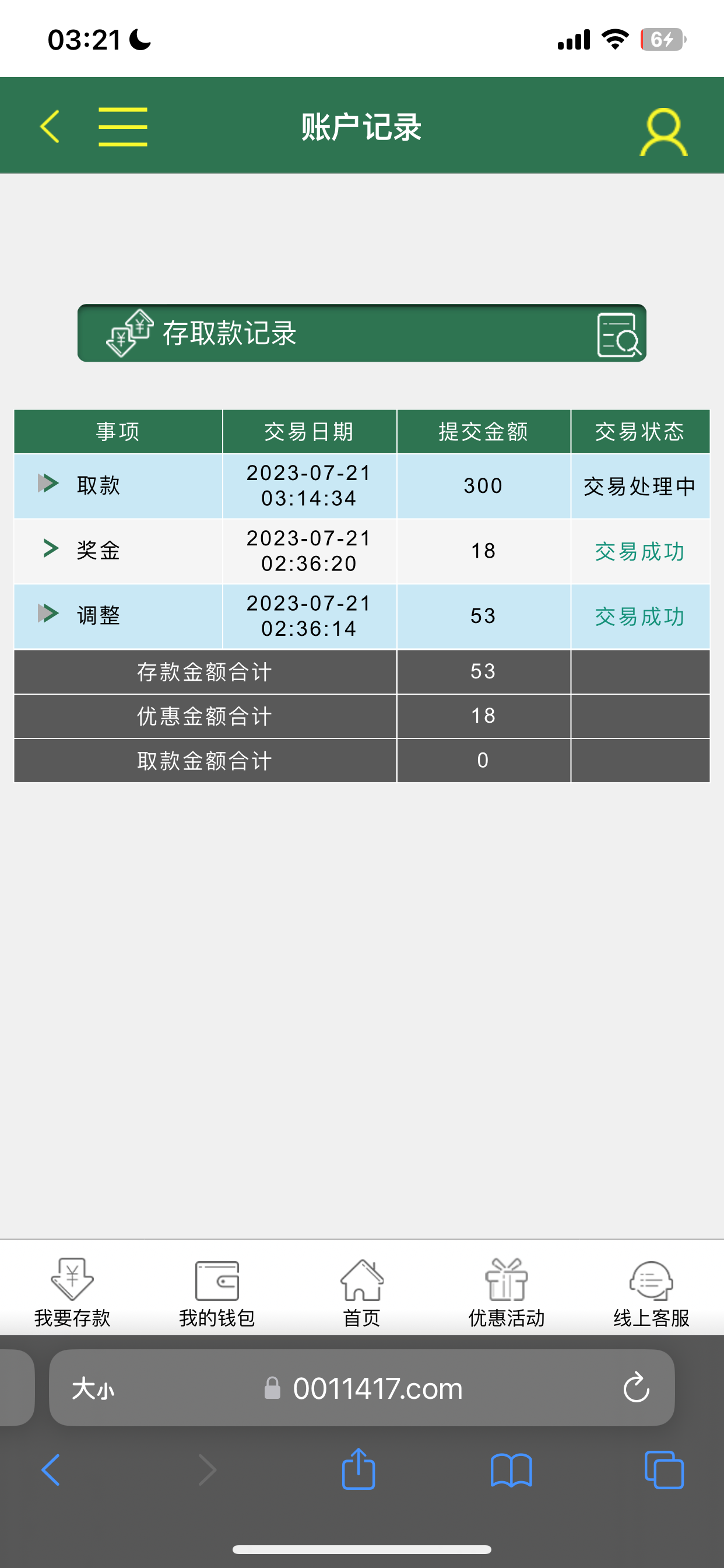Expand the 调整 transaction row
This screenshot has height=1568, width=724.
(x=48, y=614)
